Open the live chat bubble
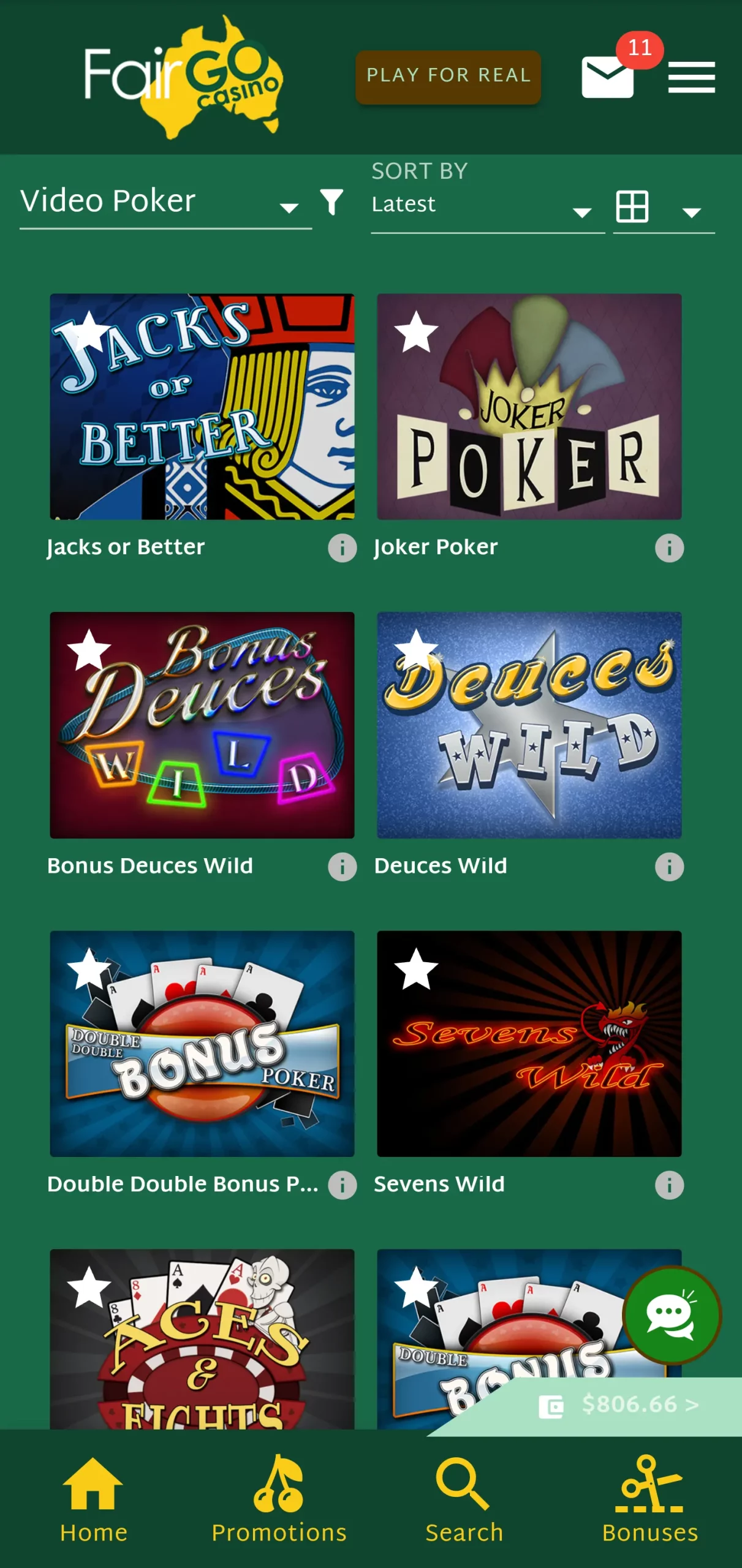Image resolution: width=742 pixels, height=1568 pixels. click(x=672, y=1315)
